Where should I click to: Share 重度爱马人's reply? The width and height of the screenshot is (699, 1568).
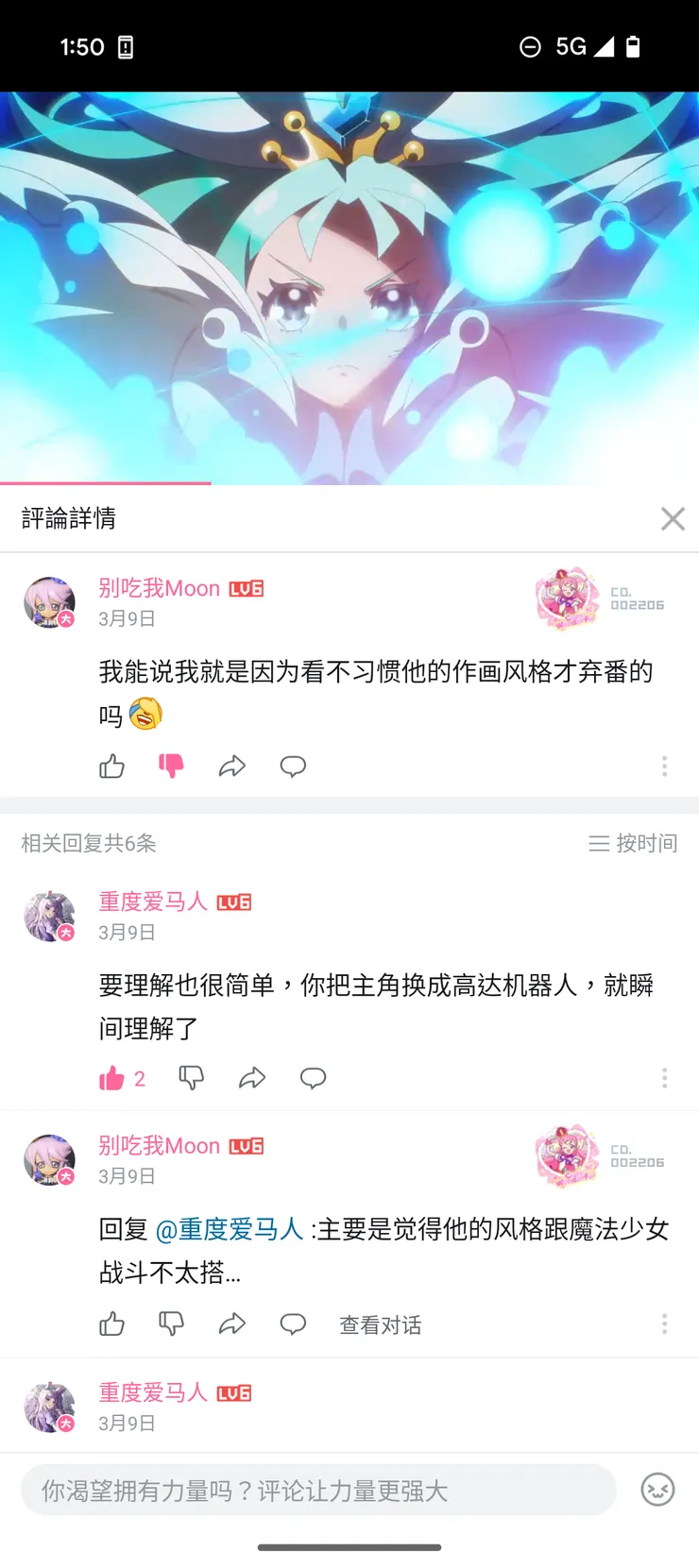(x=252, y=1077)
